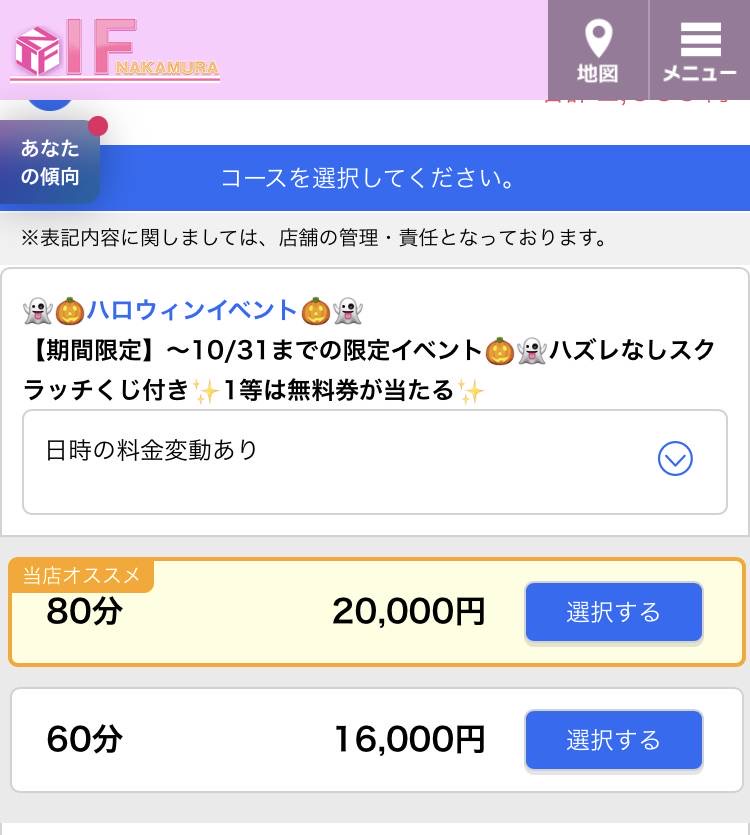Select the 60分 16,000円 course
750x835 pixels.
613,740
